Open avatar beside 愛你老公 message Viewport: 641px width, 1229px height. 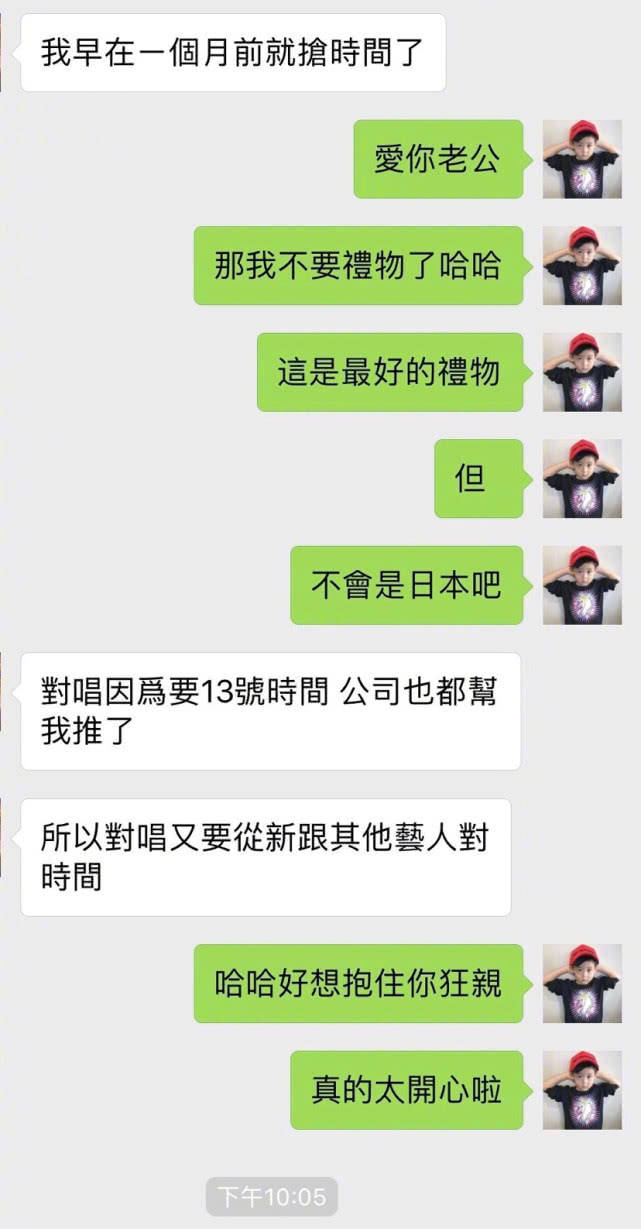(x=582, y=159)
